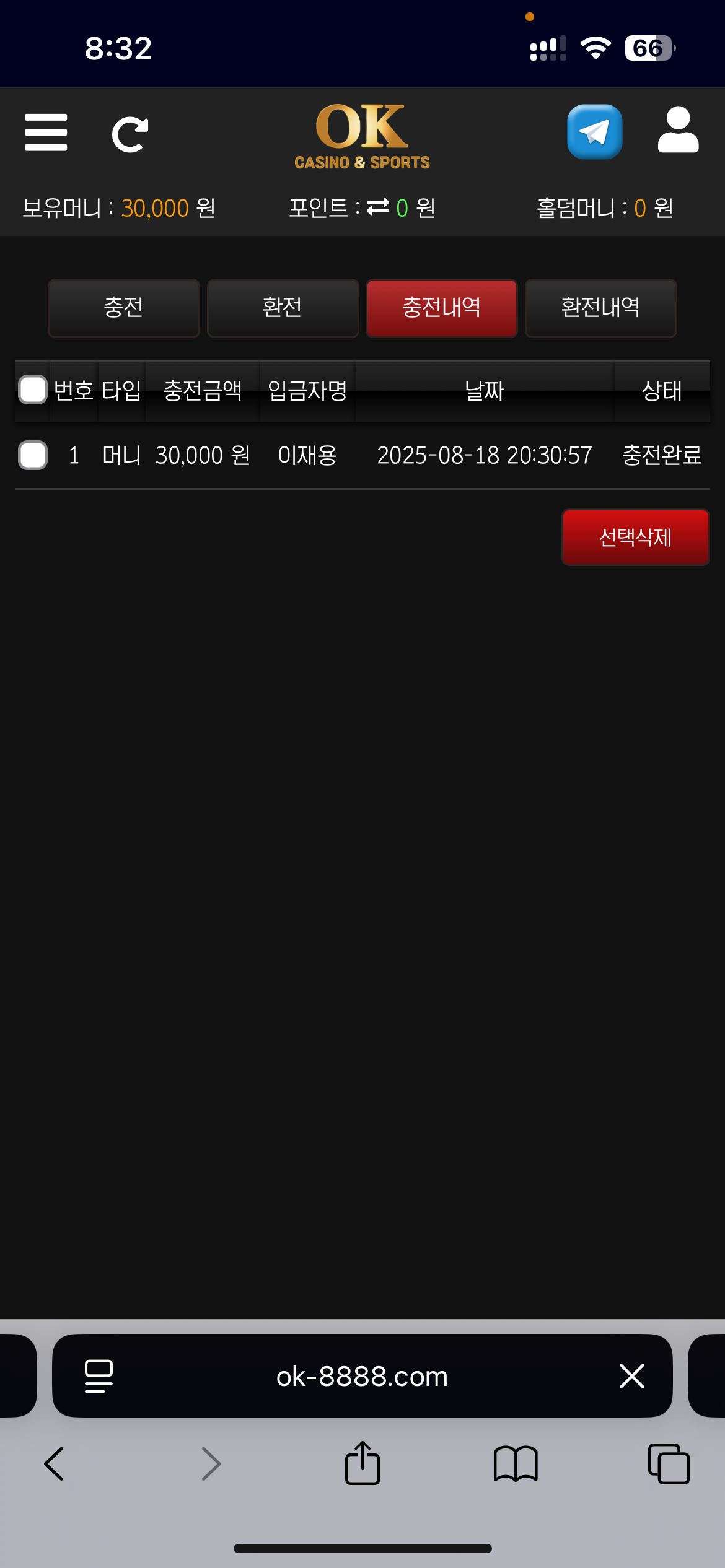This screenshot has width=725, height=1568.
Task: Tick the checkbox for row 1 이재용
Action: [x=33, y=455]
